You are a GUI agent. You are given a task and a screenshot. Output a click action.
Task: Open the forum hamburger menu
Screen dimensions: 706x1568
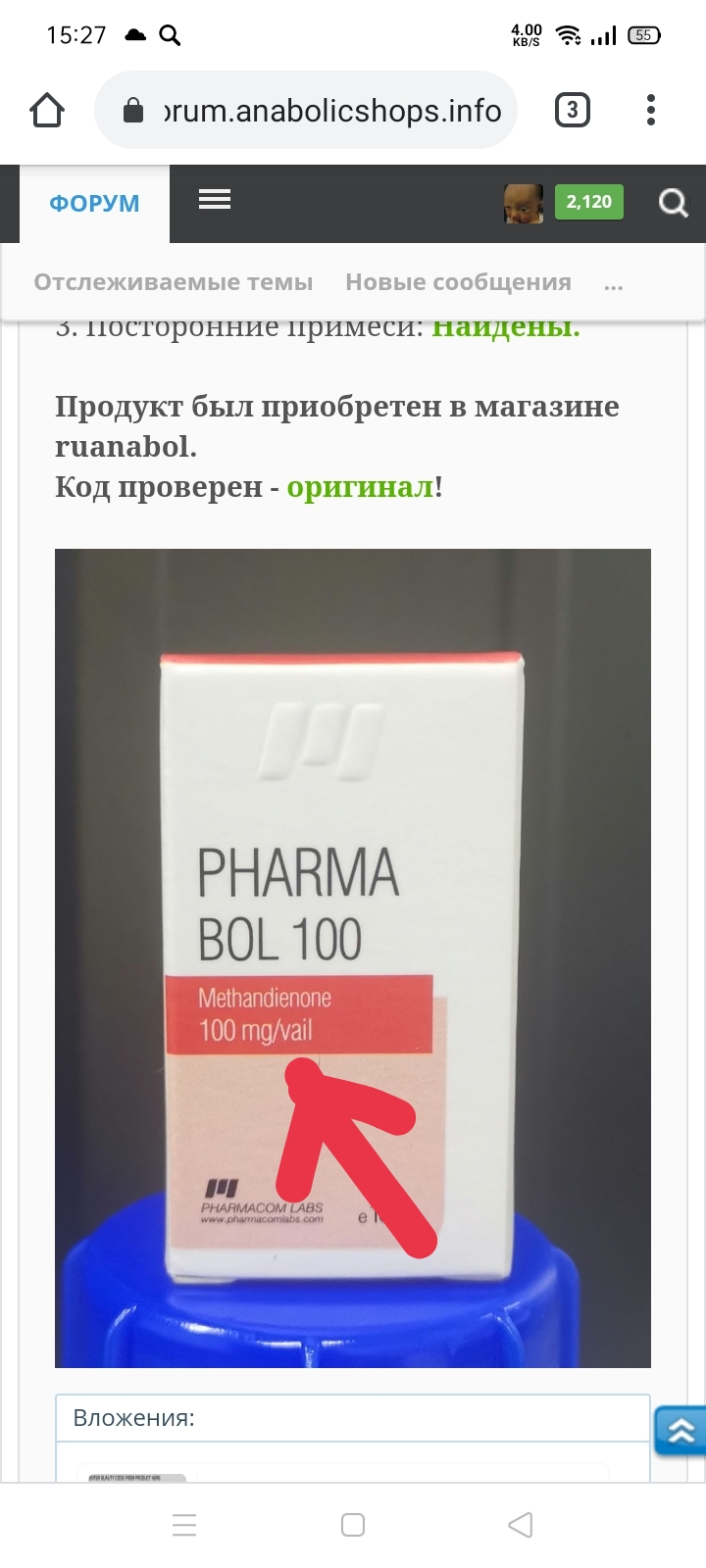(215, 200)
